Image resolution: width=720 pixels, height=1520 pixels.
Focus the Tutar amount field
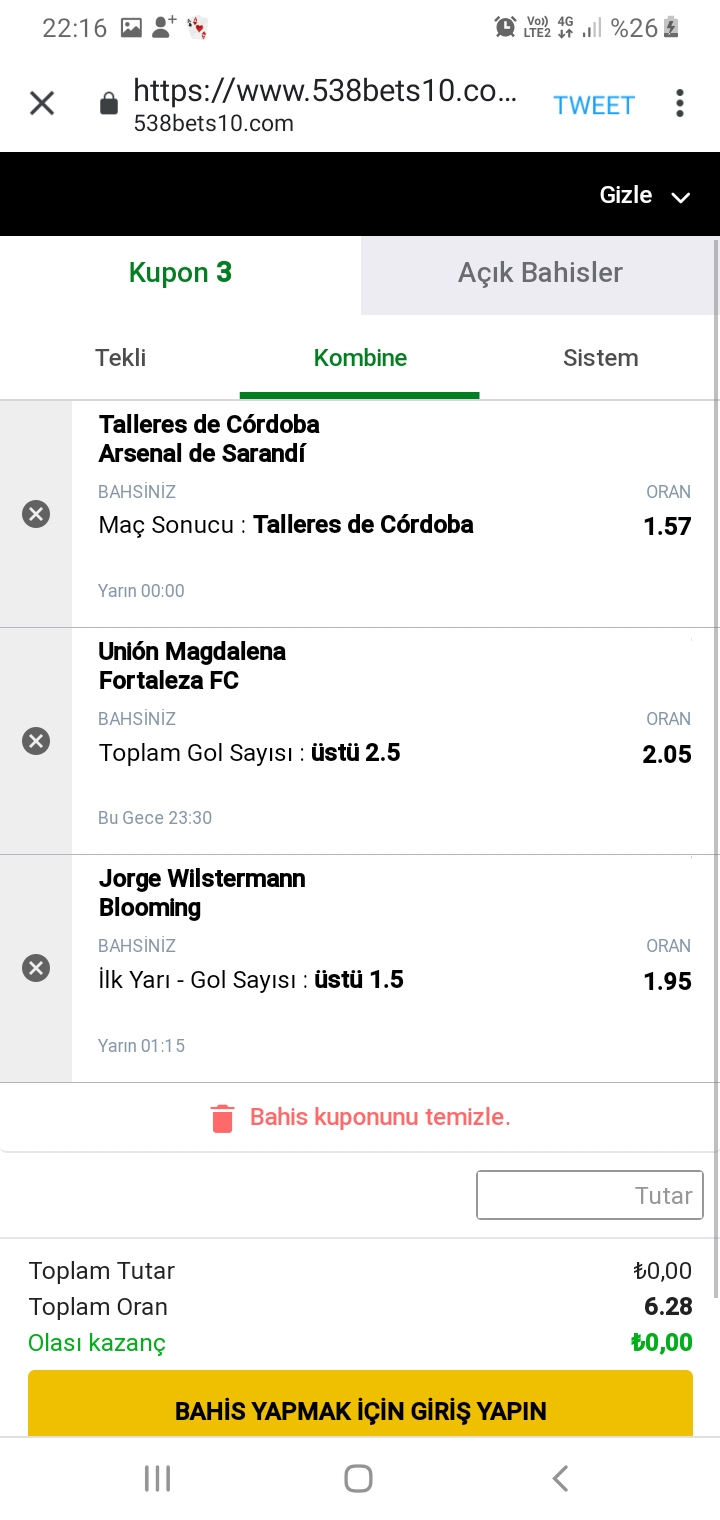[x=590, y=1196]
